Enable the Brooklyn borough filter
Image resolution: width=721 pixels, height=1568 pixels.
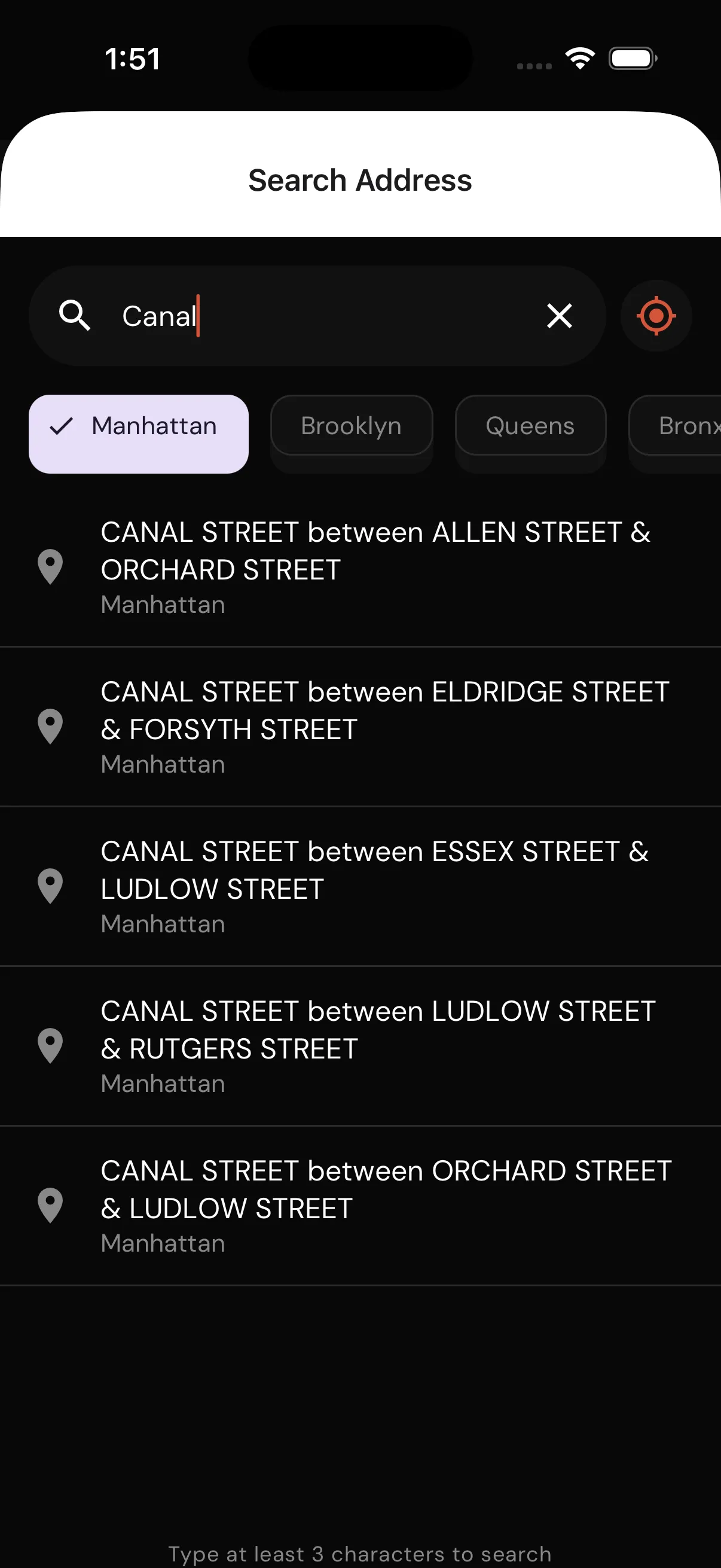351,426
